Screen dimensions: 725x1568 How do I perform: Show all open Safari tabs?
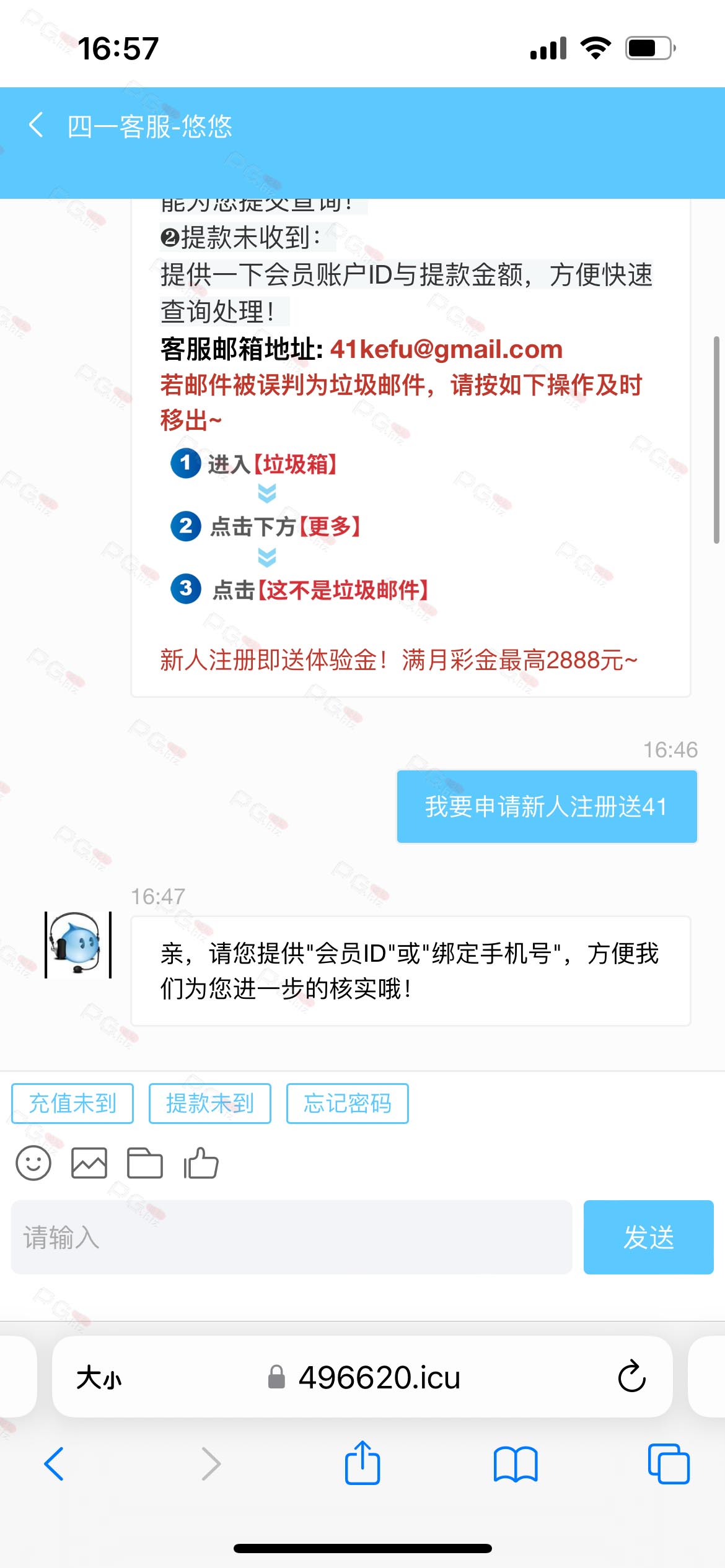[669, 1464]
